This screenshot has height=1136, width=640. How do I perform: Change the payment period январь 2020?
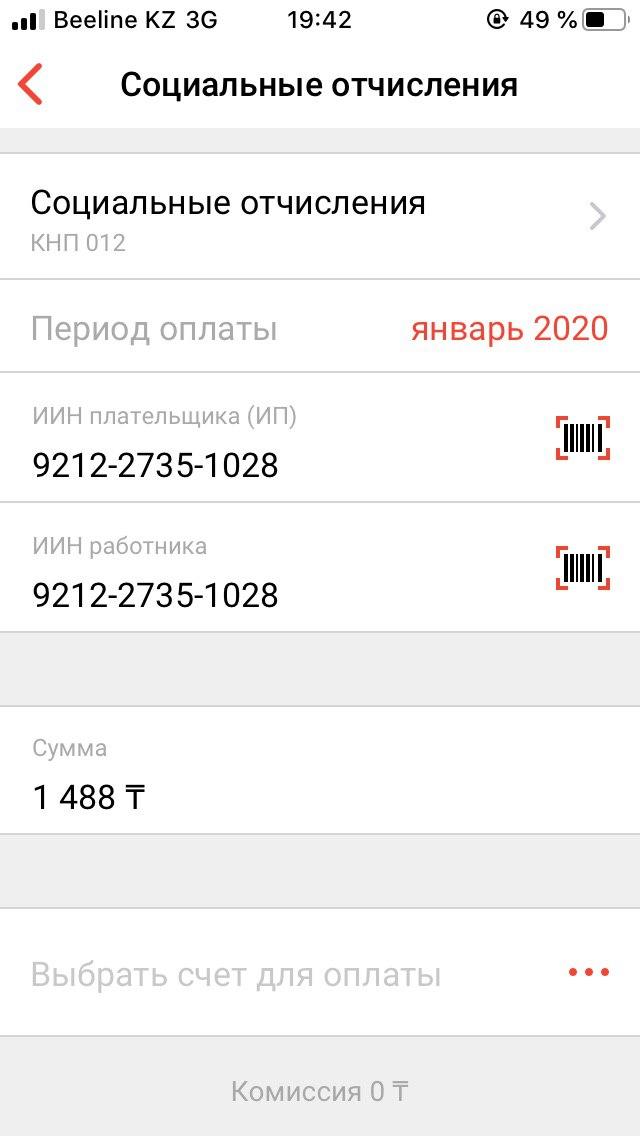(508, 329)
